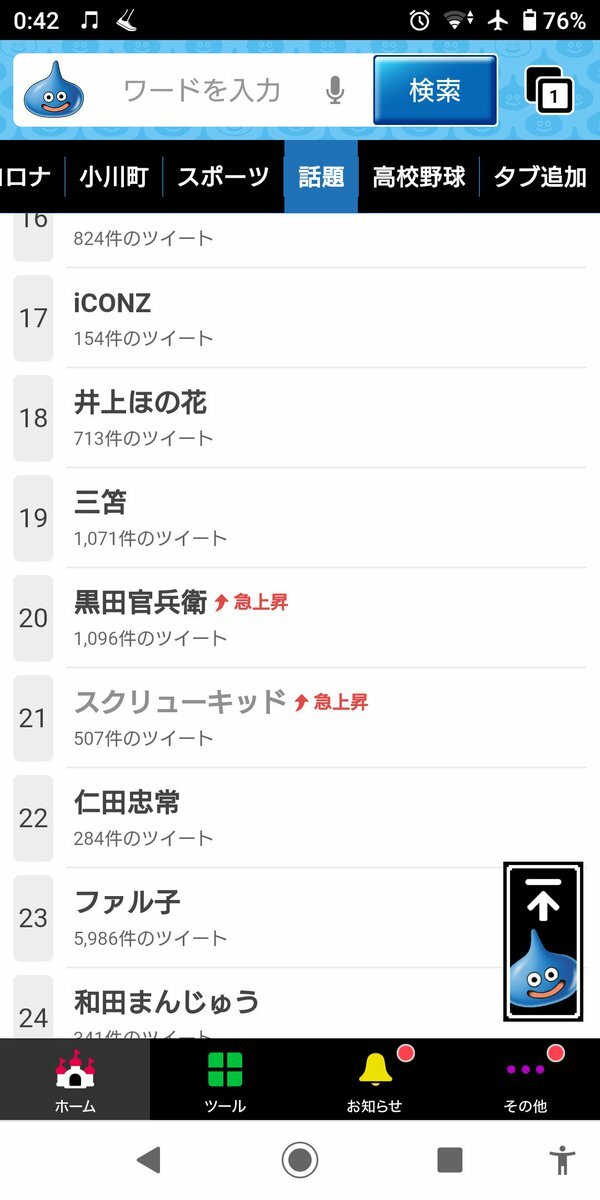
Task: Open the trending topic 黒田官兵衛
Action: [300, 618]
